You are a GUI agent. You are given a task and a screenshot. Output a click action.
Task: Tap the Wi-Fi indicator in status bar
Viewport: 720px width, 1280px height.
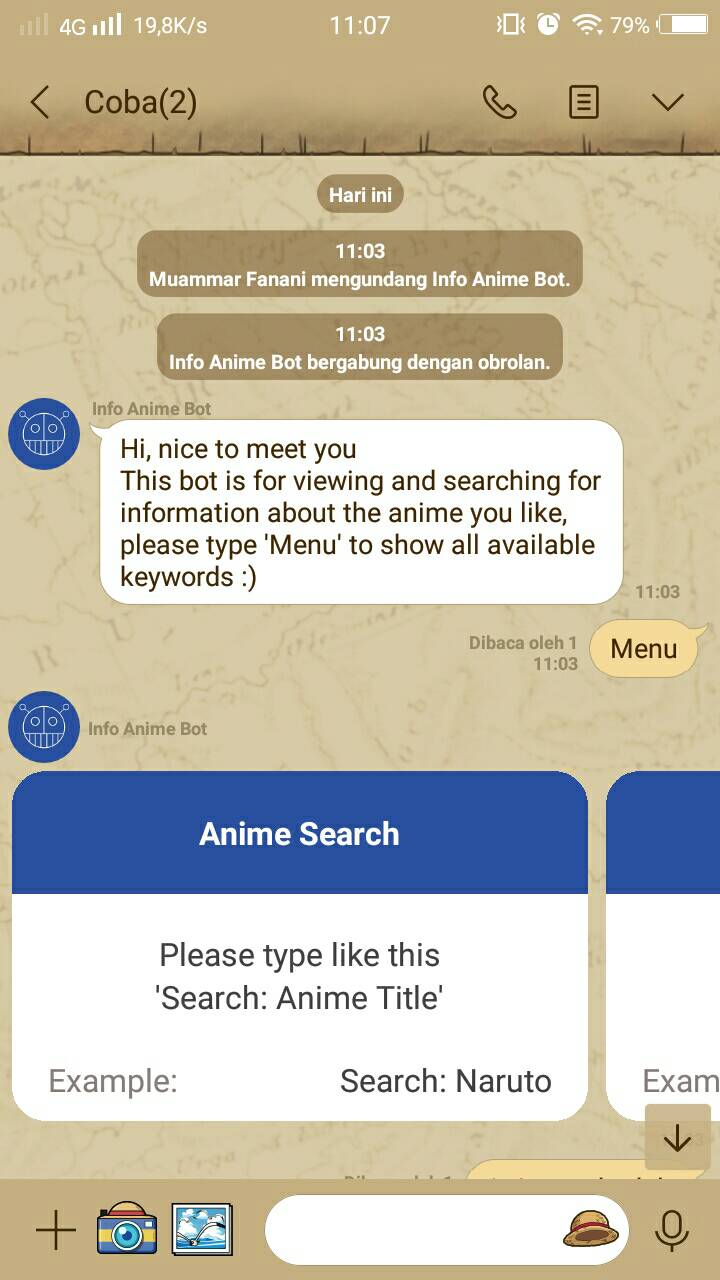(586, 25)
